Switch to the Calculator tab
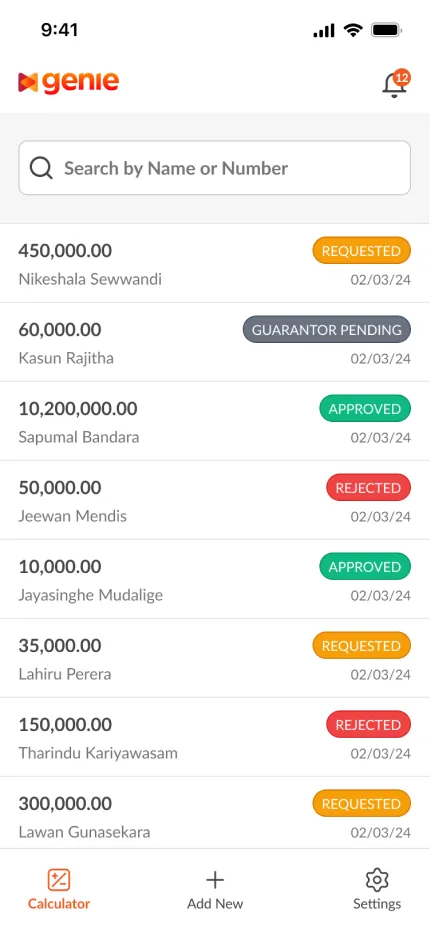This screenshot has width=430, height=930. (x=59, y=889)
